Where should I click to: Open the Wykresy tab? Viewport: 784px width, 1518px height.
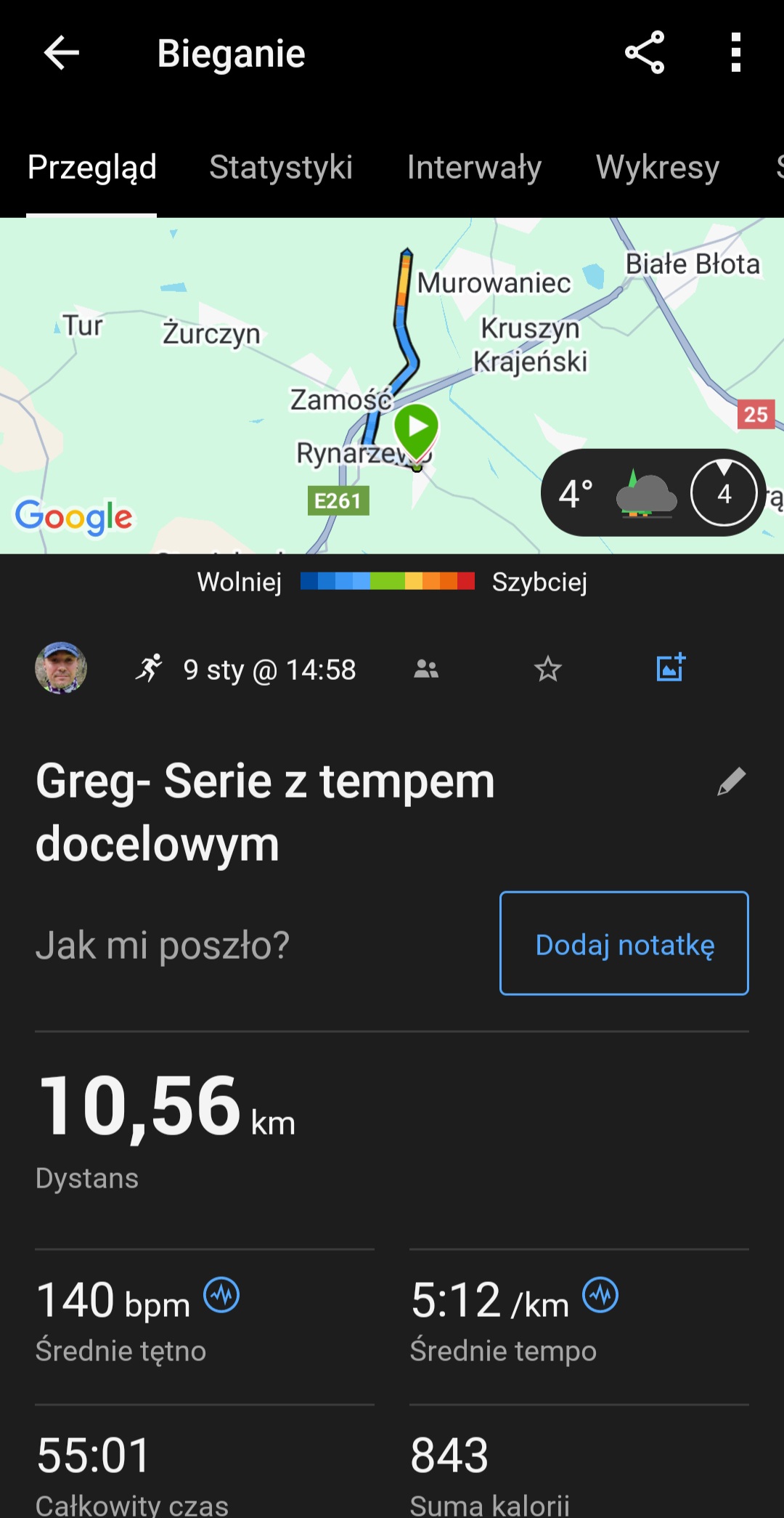[x=658, y=167]
